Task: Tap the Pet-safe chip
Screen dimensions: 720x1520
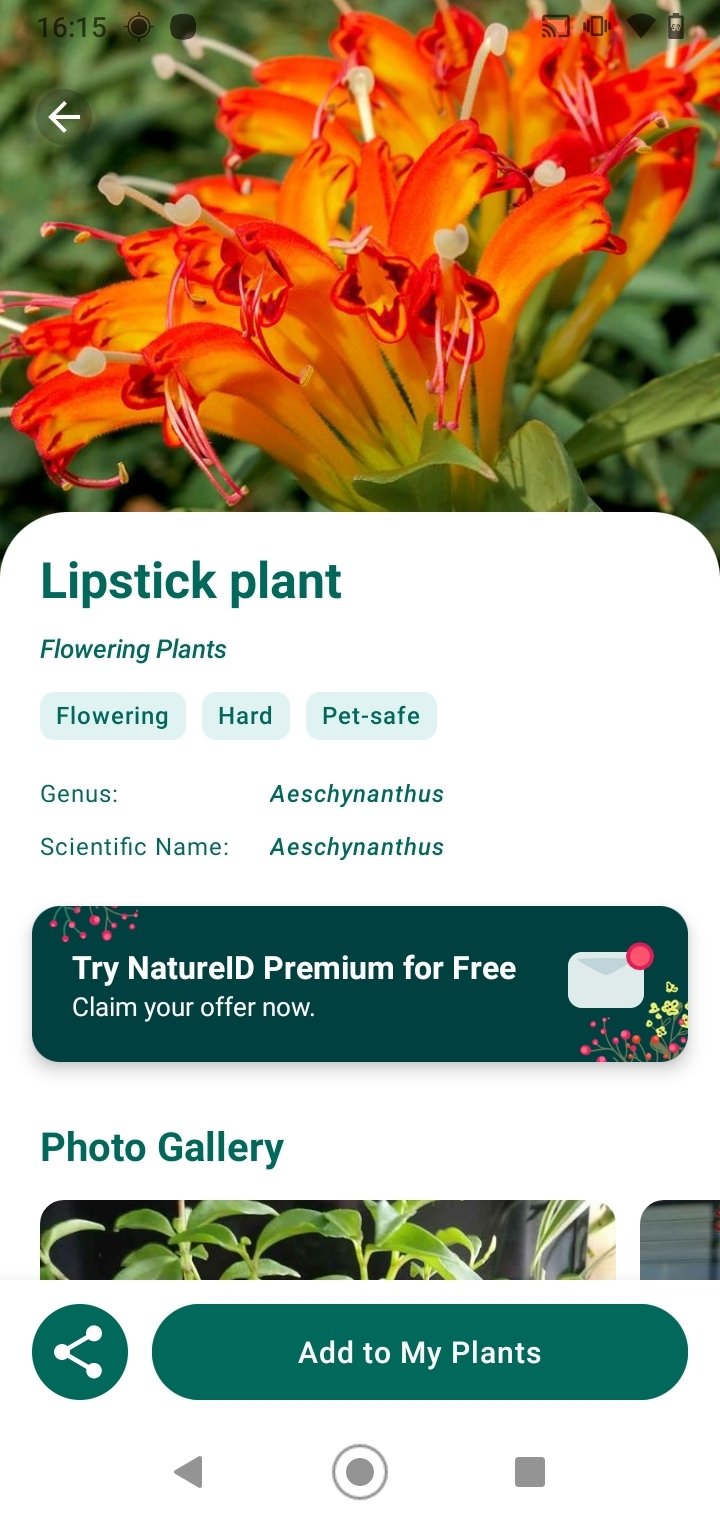Action: coord(371,716)
